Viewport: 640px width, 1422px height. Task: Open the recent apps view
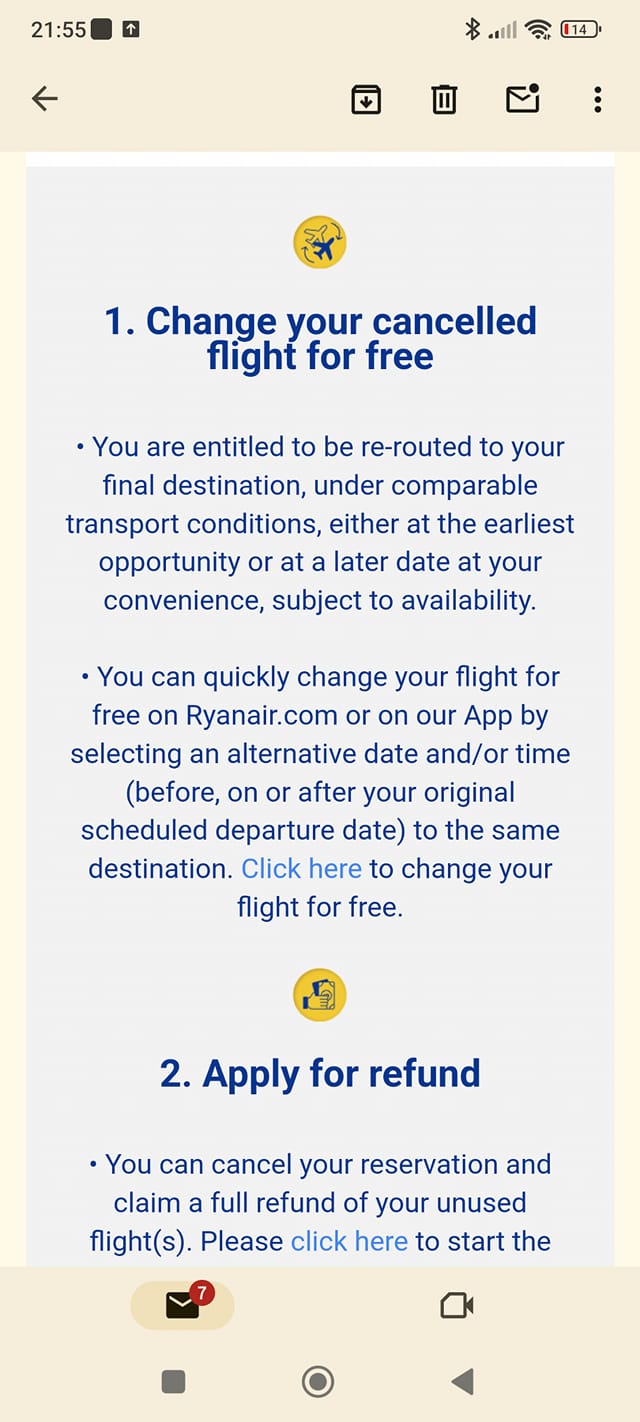point(174,1382)
